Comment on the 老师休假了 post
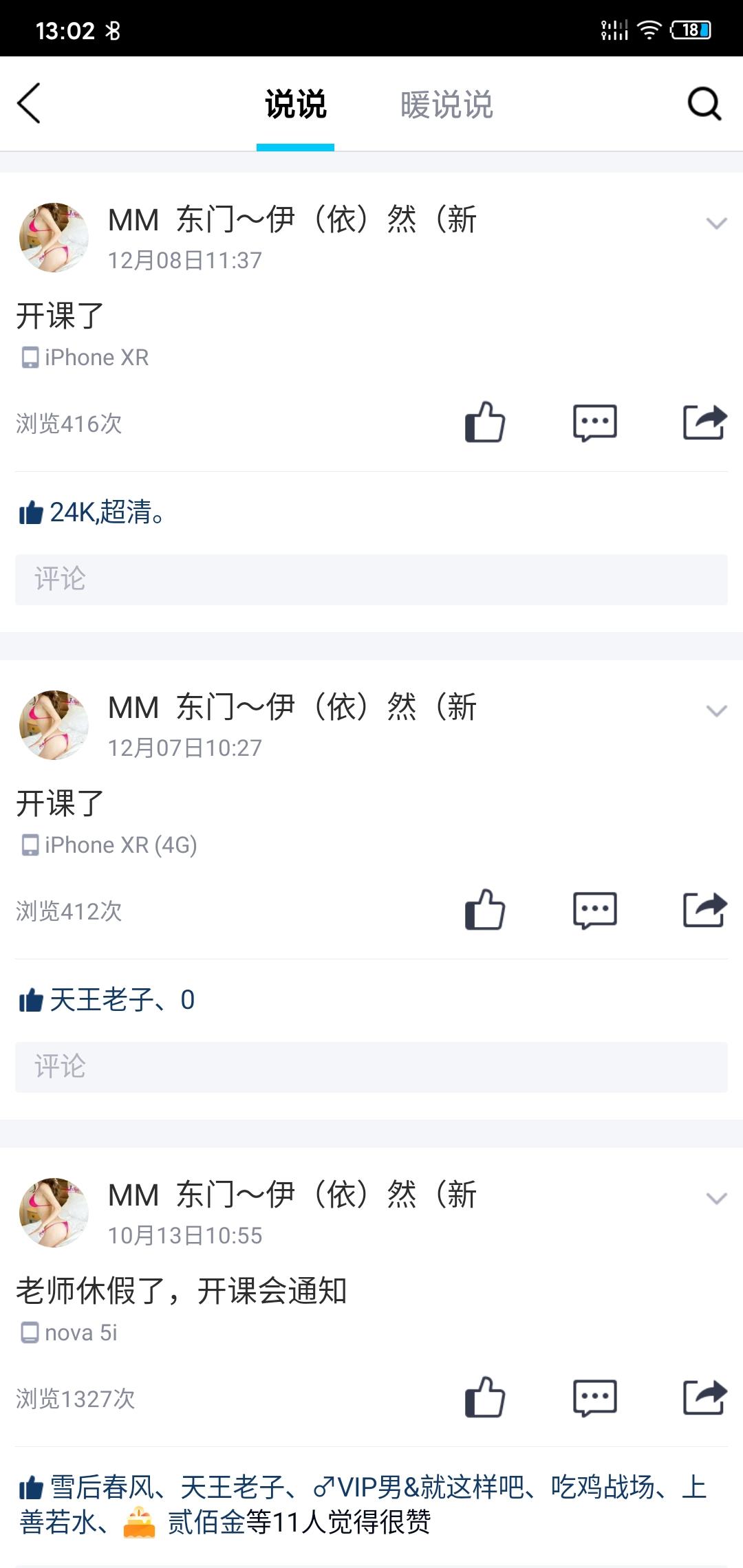Viewport: 743px width, 1568px height. 594,1397
